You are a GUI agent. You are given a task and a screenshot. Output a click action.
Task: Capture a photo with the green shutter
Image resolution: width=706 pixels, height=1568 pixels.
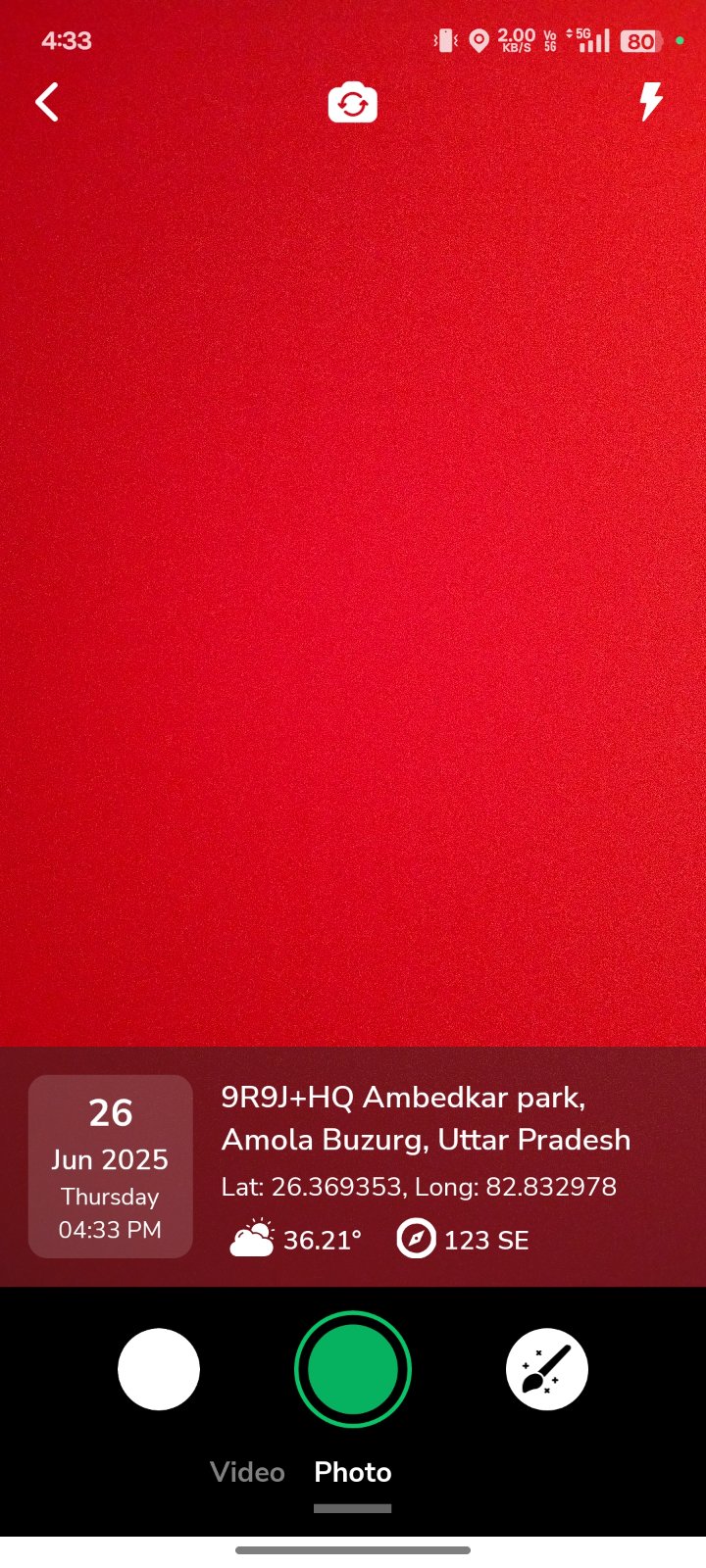(353, 1369)
